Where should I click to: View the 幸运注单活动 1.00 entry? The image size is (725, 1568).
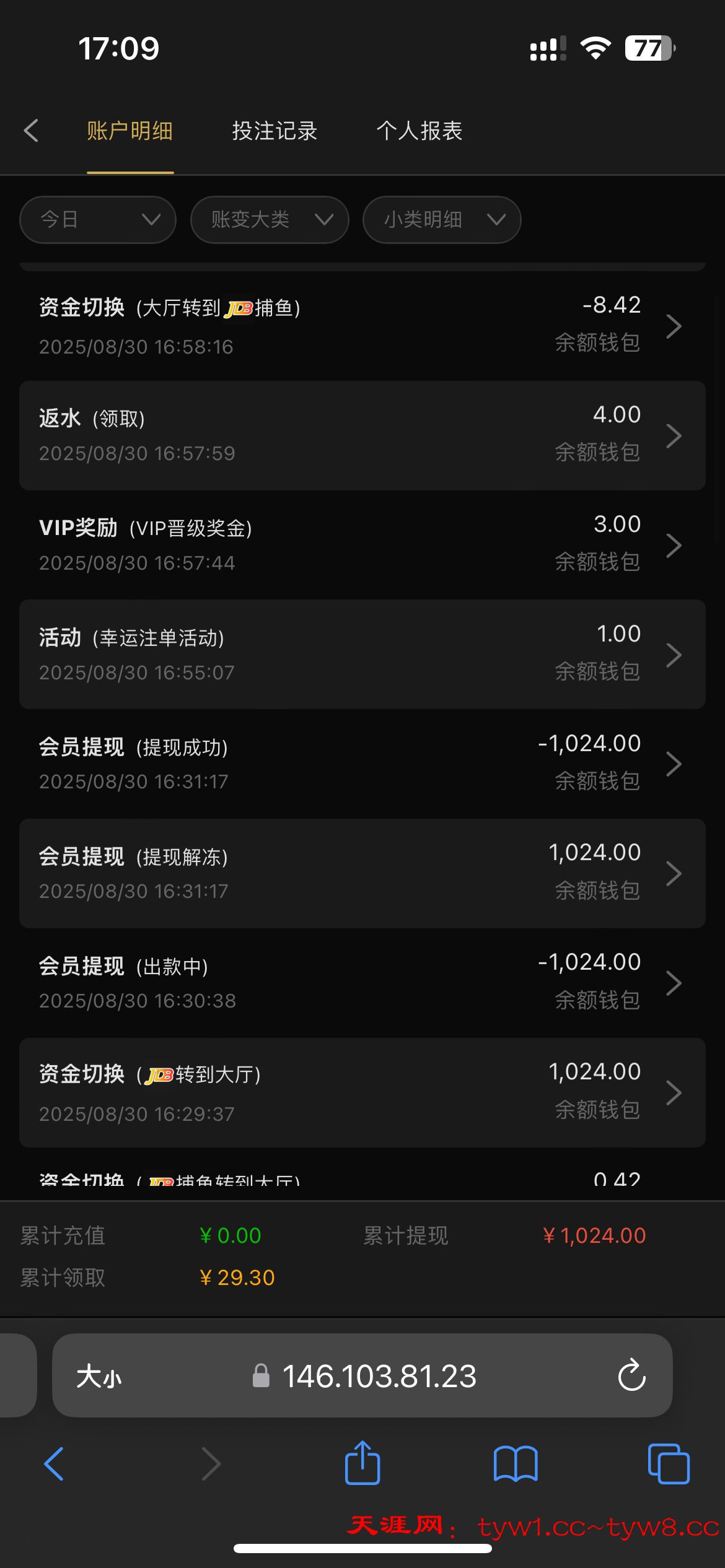[x=362, y=655]
